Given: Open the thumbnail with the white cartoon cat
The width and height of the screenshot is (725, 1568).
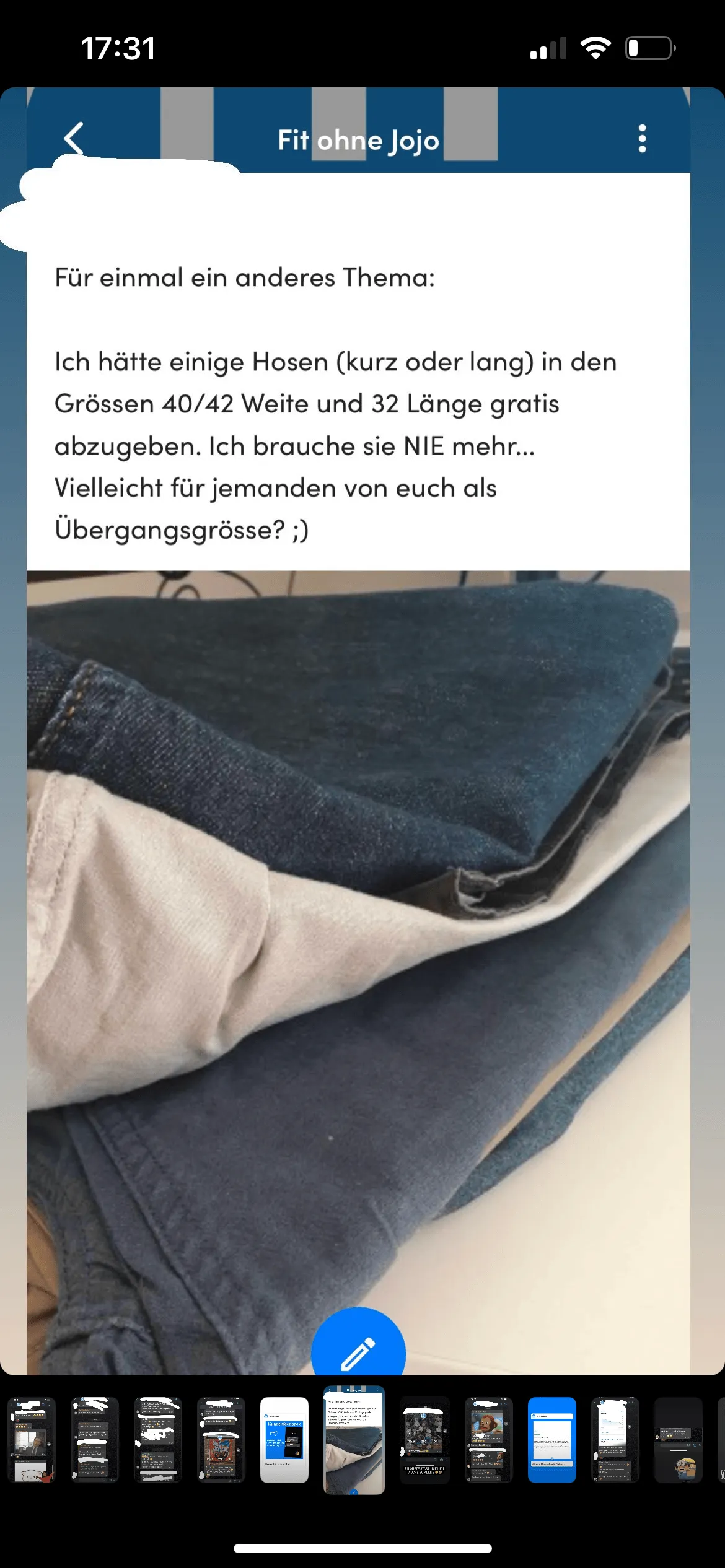Looking at the screenshot, I should (32, 1439).
